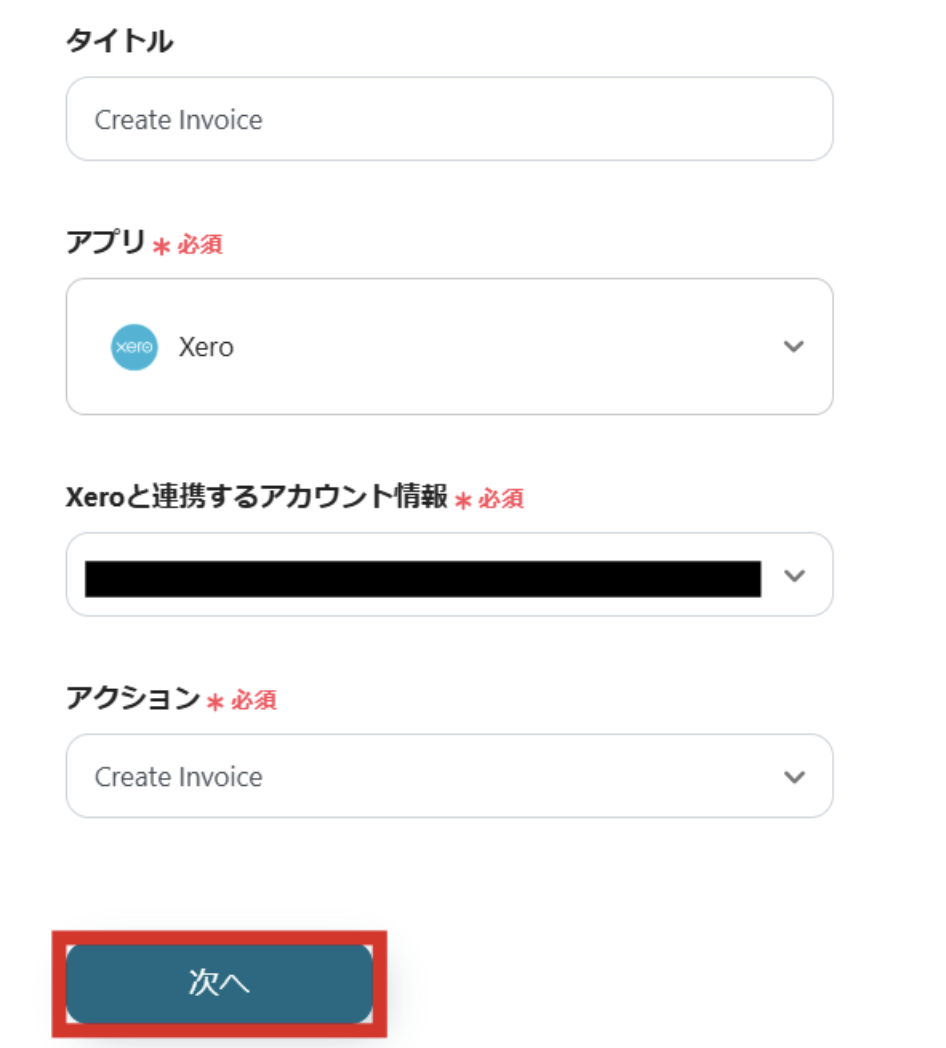Image resolution: width=946 pixels, height=1048 pixels.
Task: Open the アクション dropdown showing Create Invoice
Action: (449, 776)
